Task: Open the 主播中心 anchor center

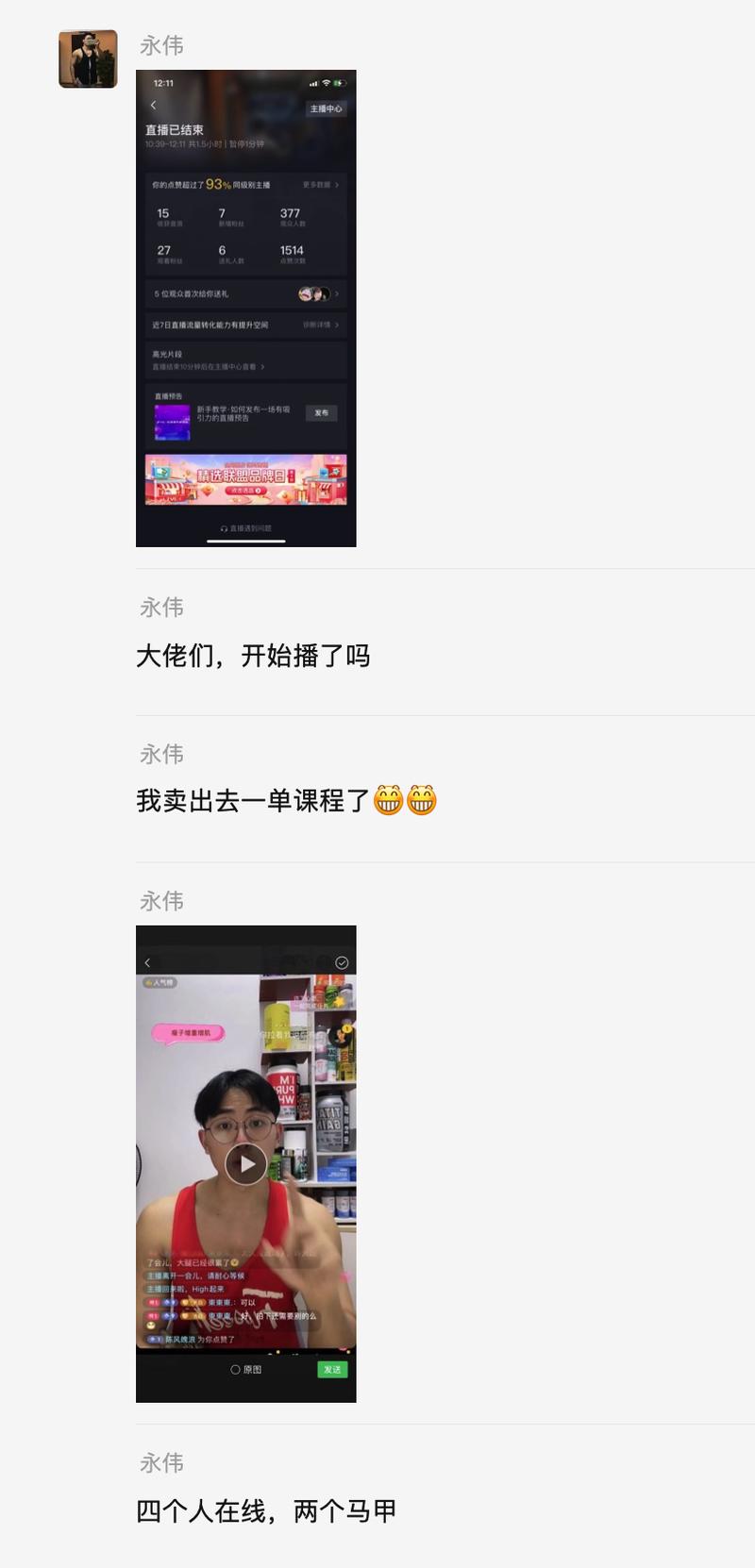Action: point(327,108)
